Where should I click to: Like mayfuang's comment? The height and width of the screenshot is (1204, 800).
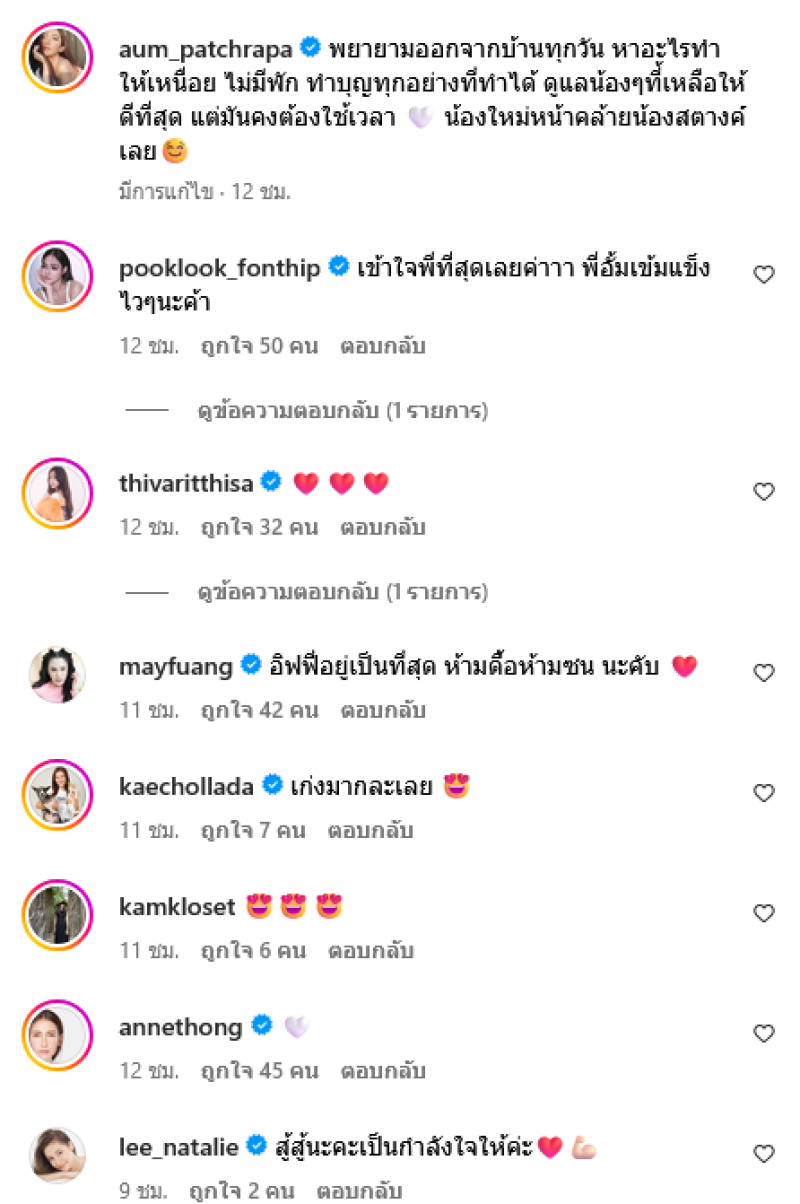point(764,673)
